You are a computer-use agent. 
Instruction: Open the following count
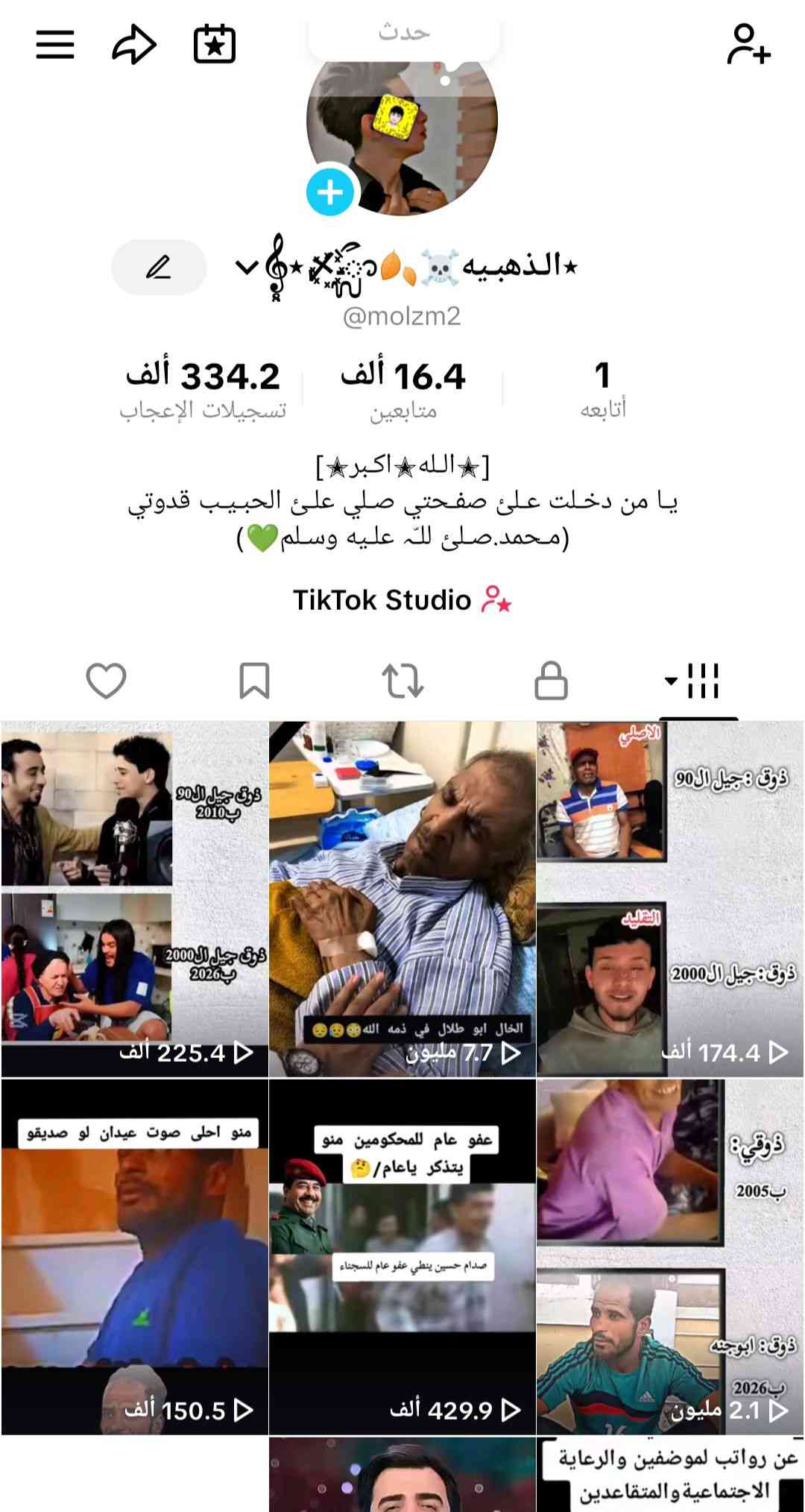pyautogui.click(x=603, y=389)
